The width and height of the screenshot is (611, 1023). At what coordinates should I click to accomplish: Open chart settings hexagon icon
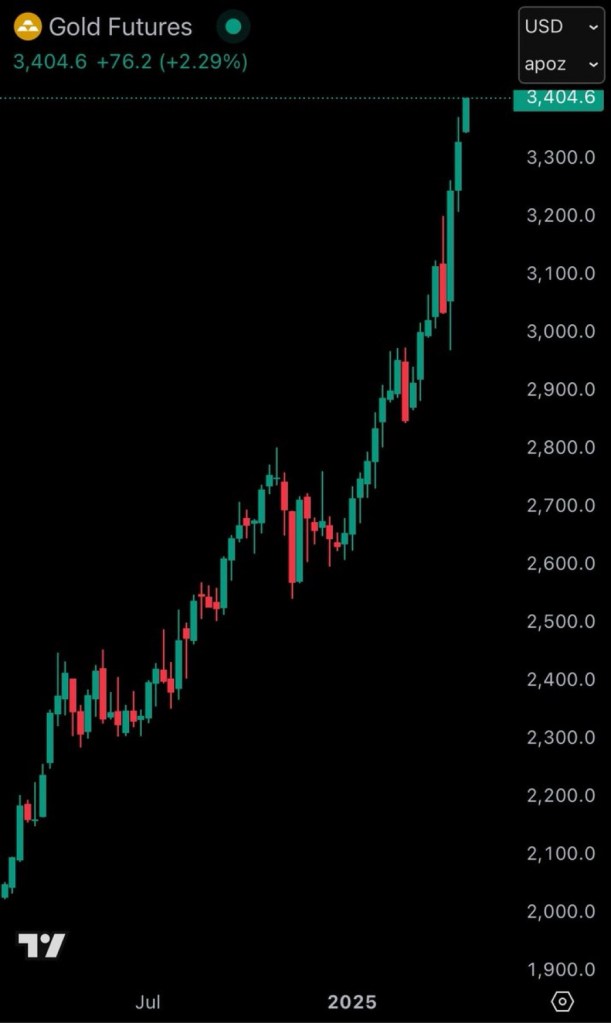coord(562,1001)
